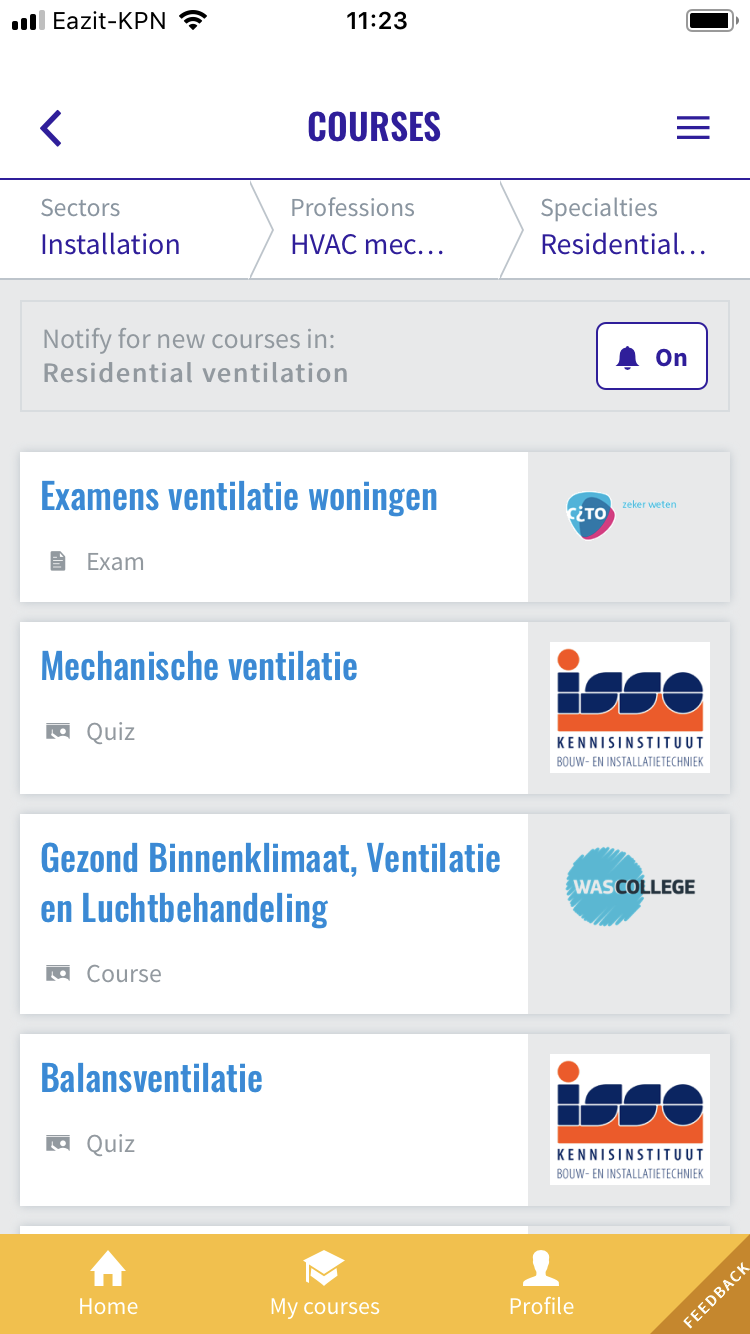
Task: Switch to My courses tab
Action: (325, 1285)
